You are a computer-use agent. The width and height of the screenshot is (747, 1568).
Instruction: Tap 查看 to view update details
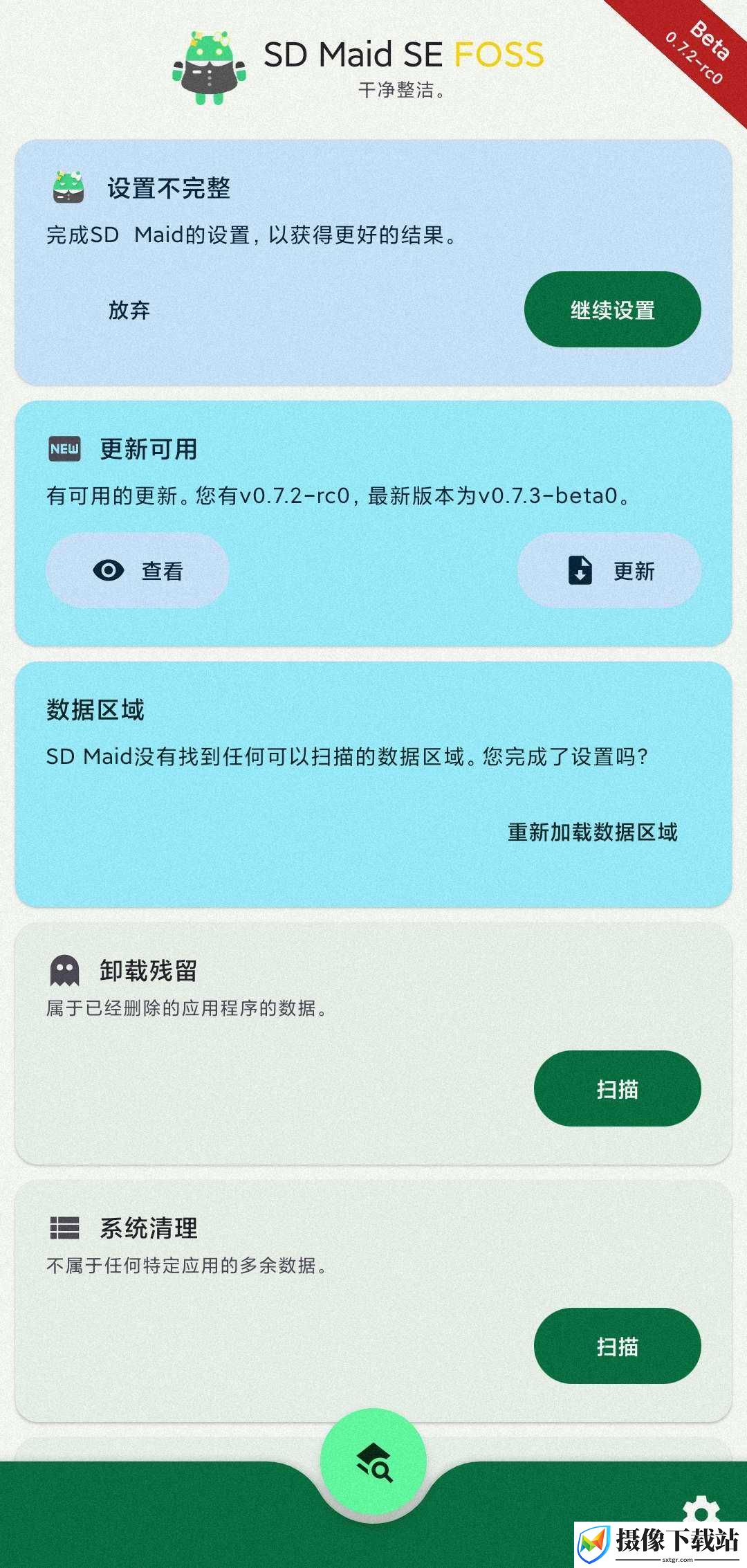(137, 570)
